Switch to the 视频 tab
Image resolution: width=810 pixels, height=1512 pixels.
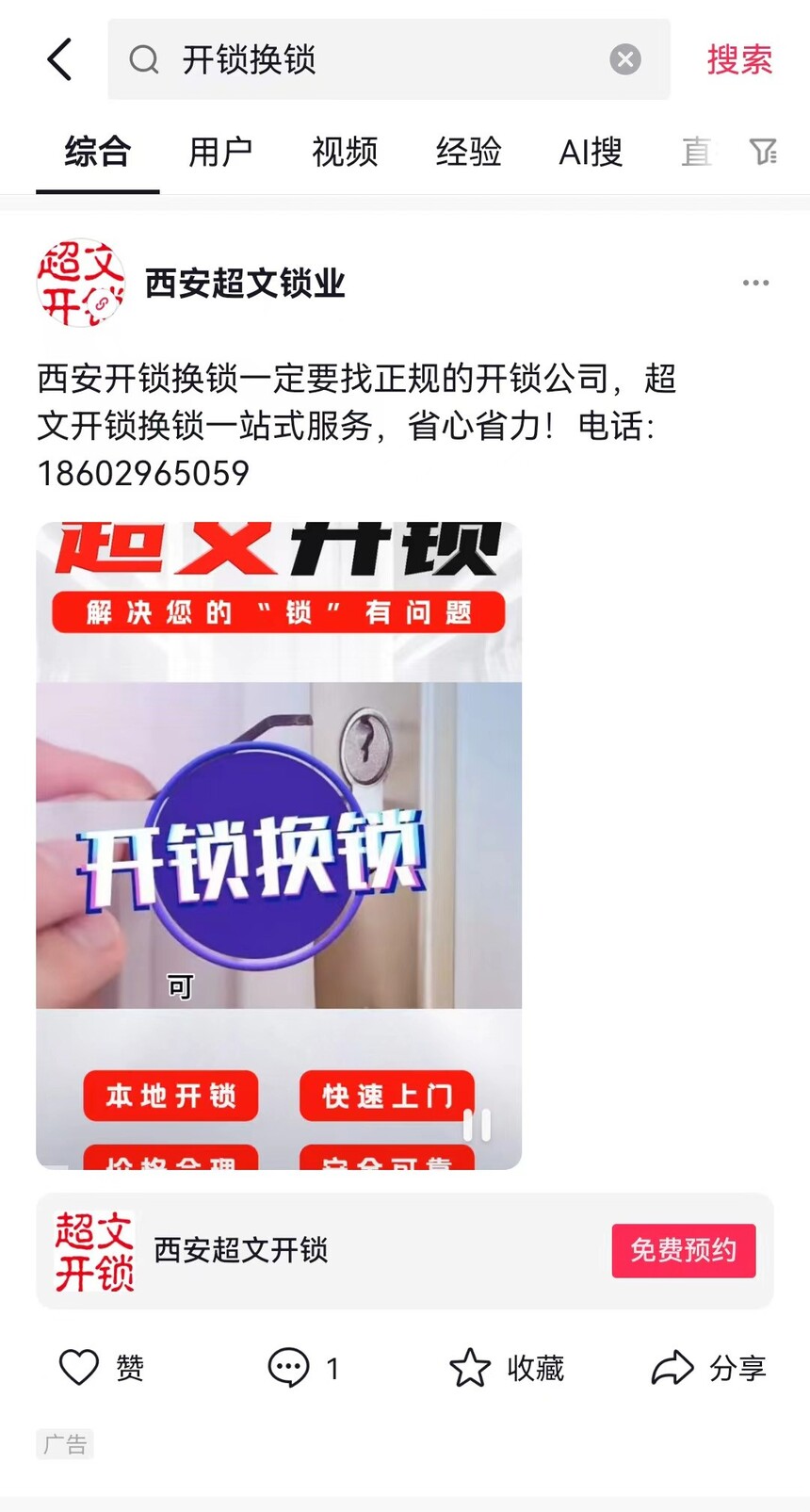[x=345, y=152]
